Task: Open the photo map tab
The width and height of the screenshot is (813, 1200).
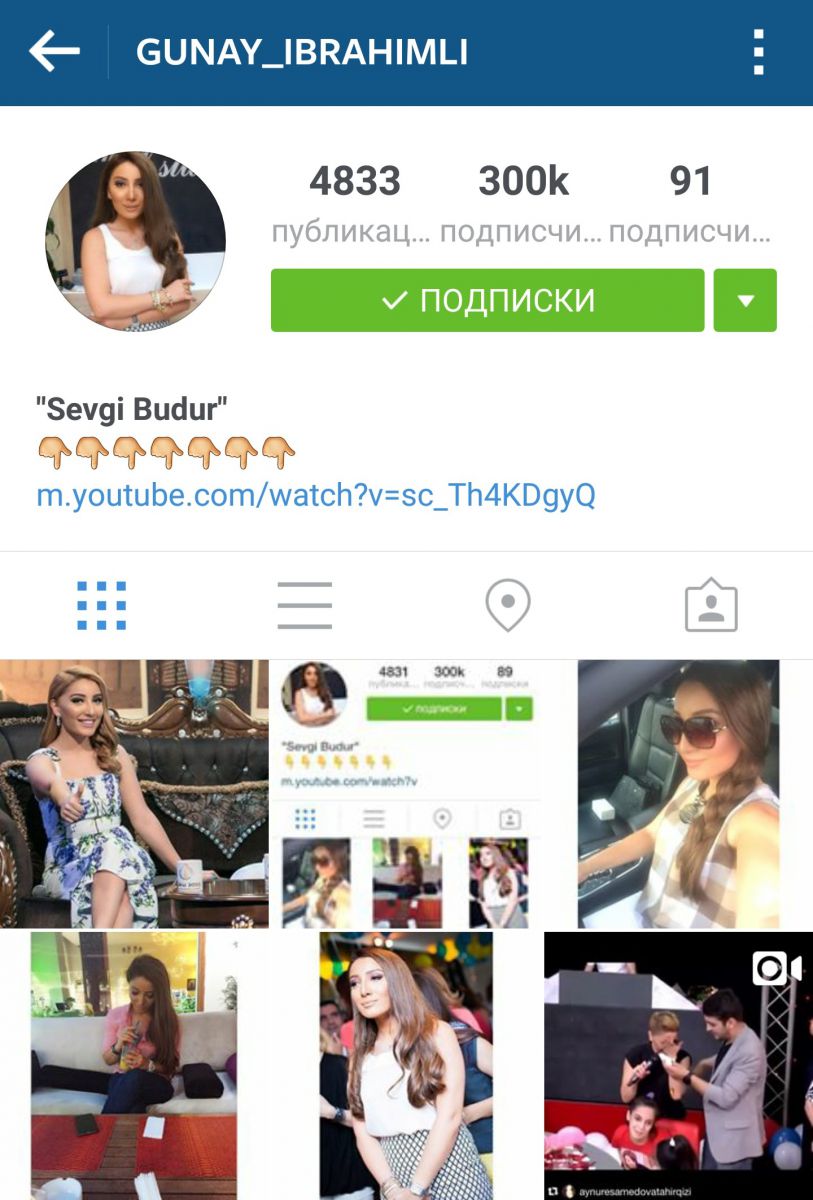Action: click(508, 606)
